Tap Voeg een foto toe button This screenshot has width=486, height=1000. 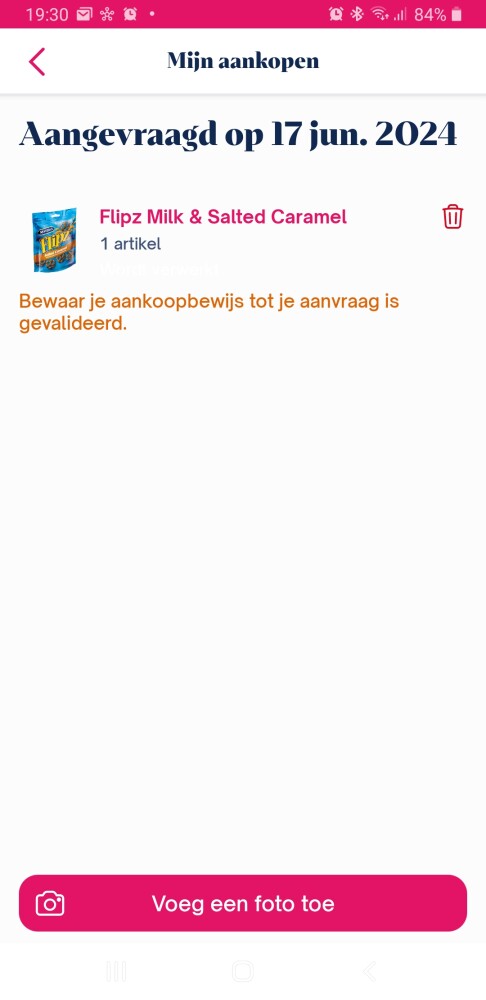243,903
